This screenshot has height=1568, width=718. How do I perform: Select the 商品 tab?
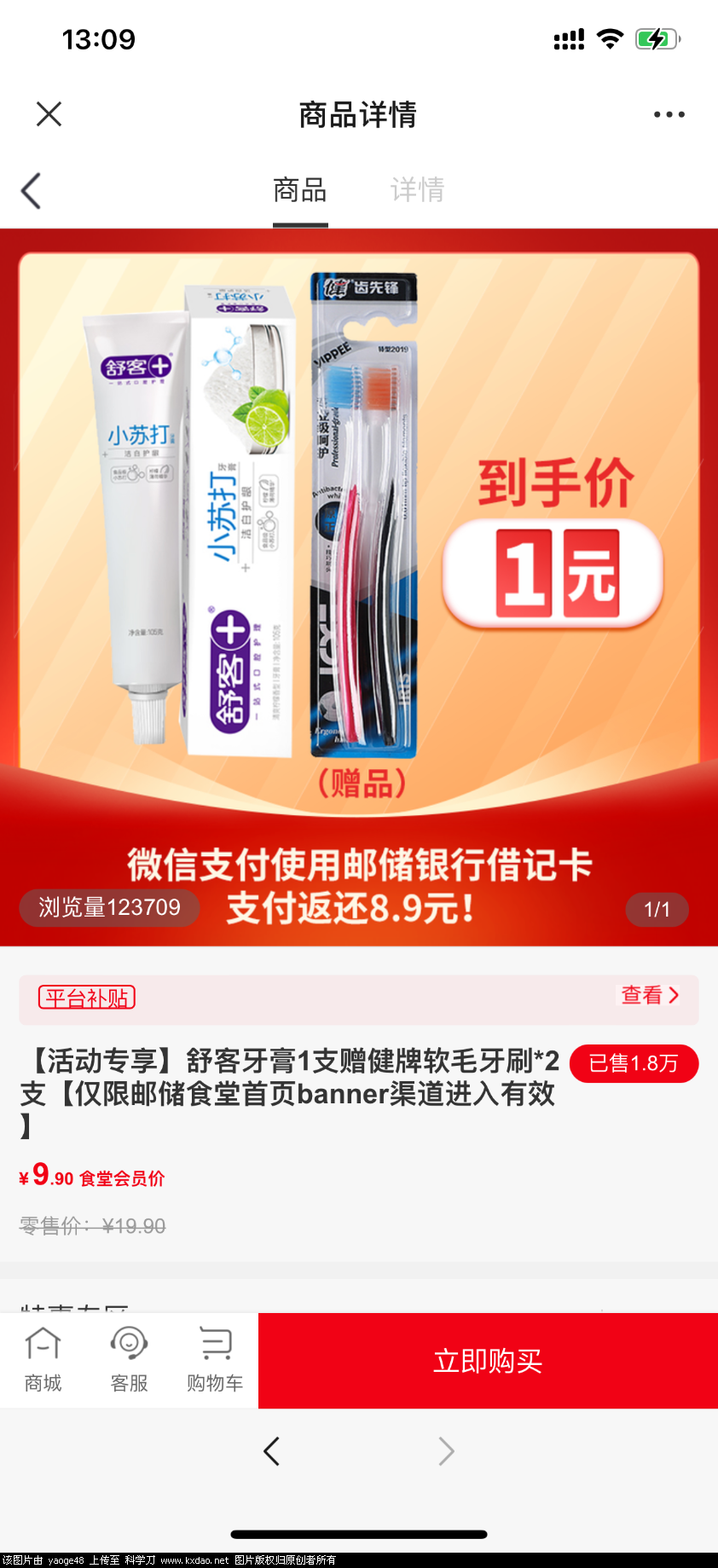click(x=299, y=190)
